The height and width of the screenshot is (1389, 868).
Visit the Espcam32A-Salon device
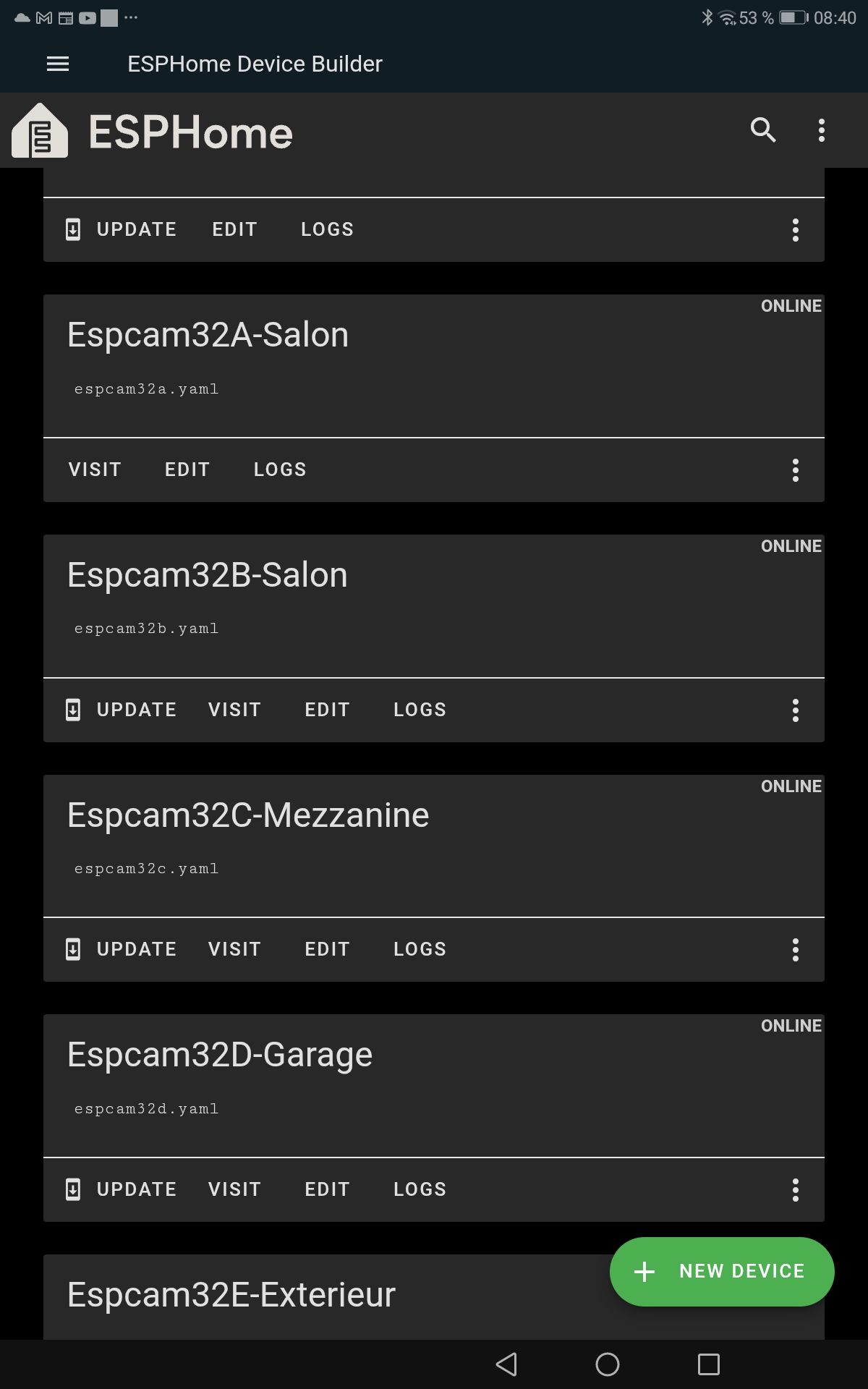[95, 470]
